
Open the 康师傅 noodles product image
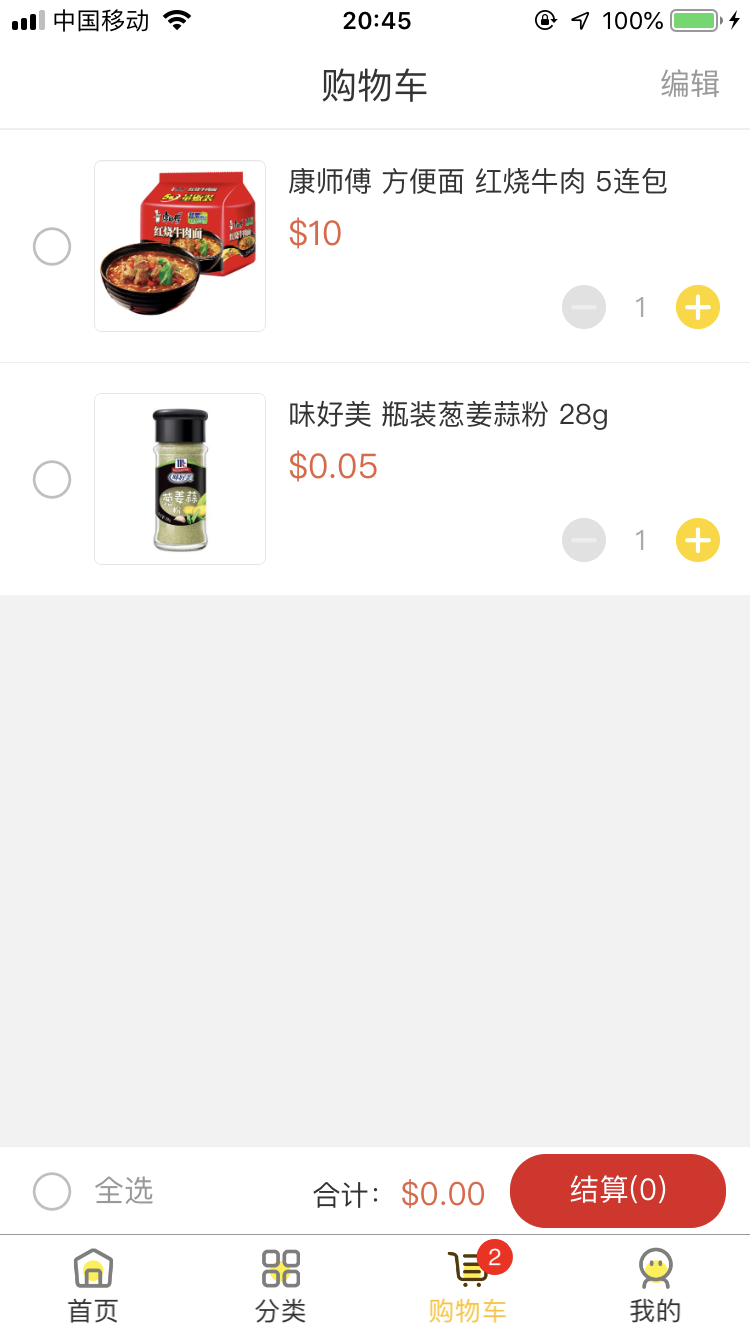coord(179,245)
